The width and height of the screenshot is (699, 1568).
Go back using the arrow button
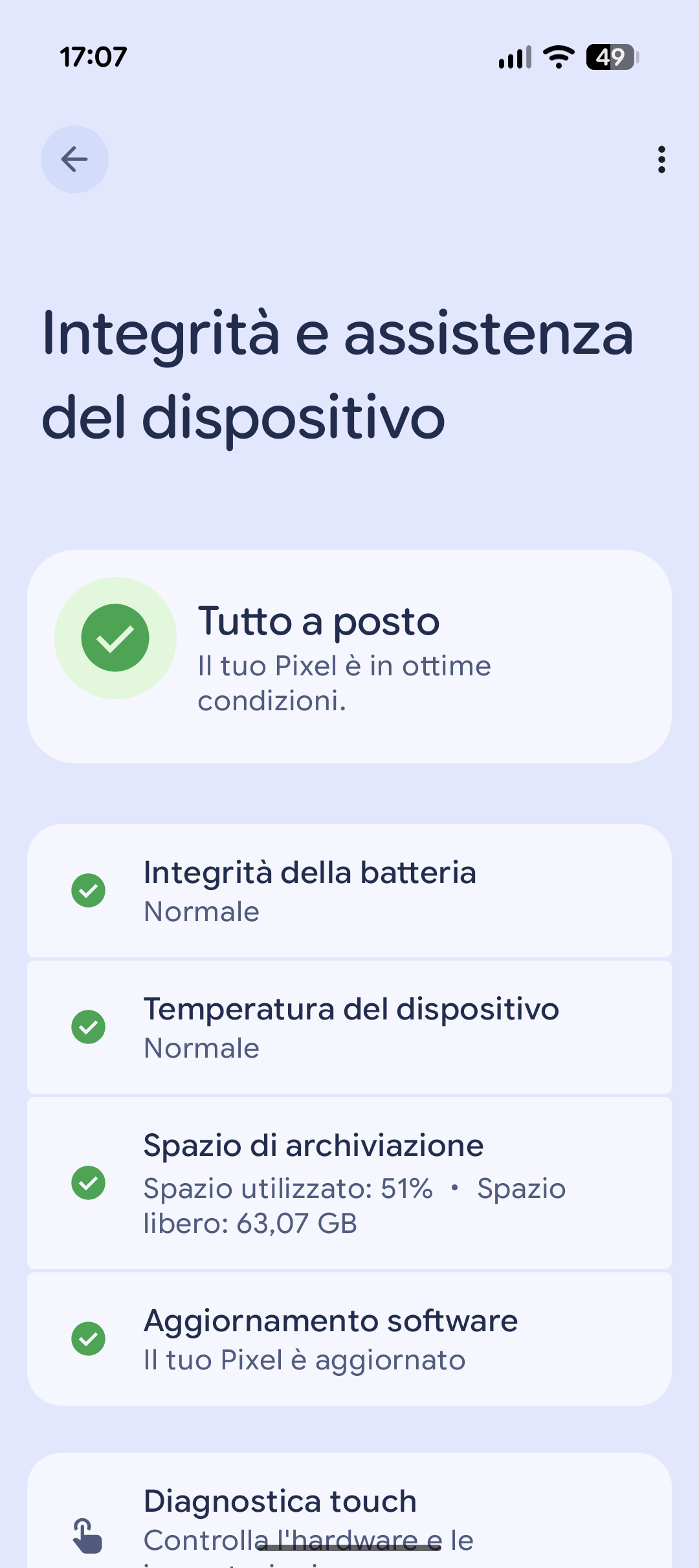(x=74, y=159)
